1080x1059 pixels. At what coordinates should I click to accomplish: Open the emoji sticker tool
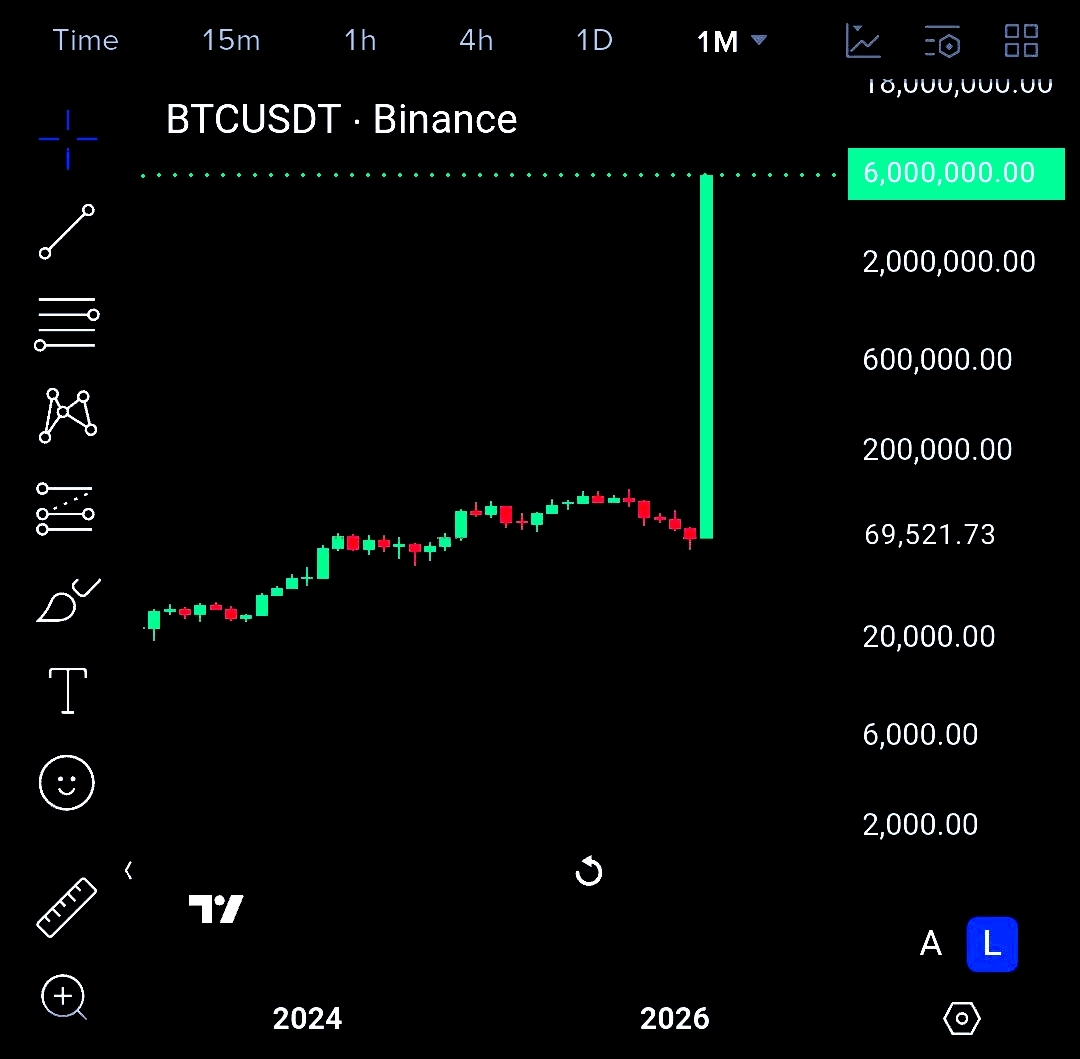coord(66,783)
